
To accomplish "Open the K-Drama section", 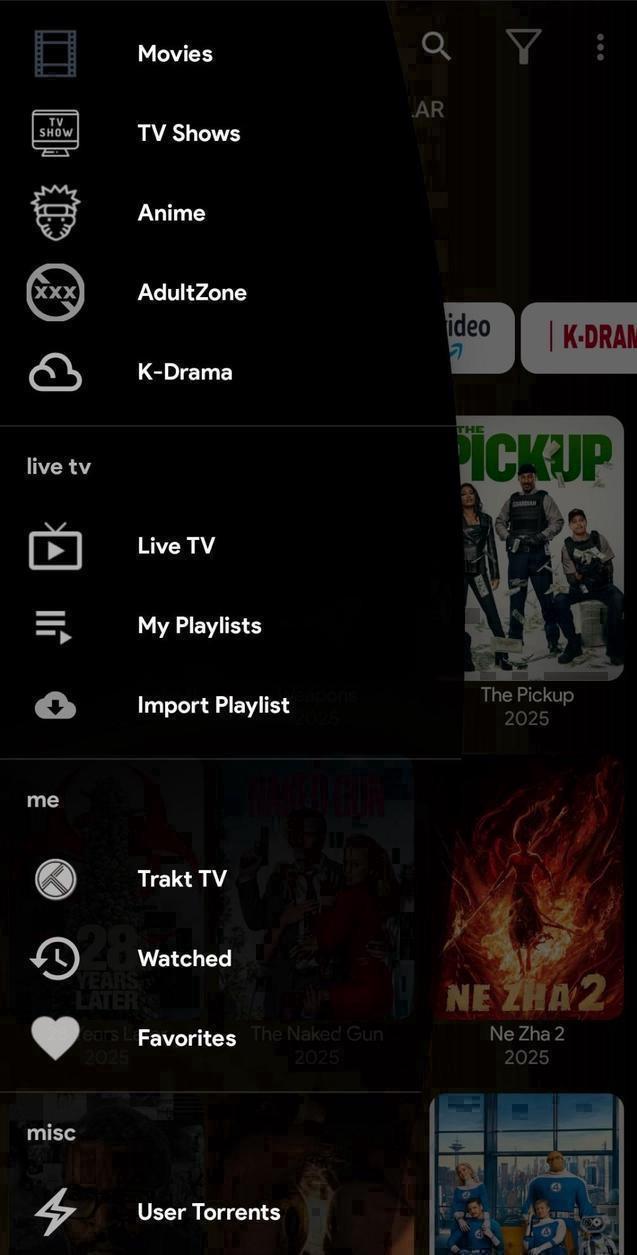I will click(x=184, y=372).
